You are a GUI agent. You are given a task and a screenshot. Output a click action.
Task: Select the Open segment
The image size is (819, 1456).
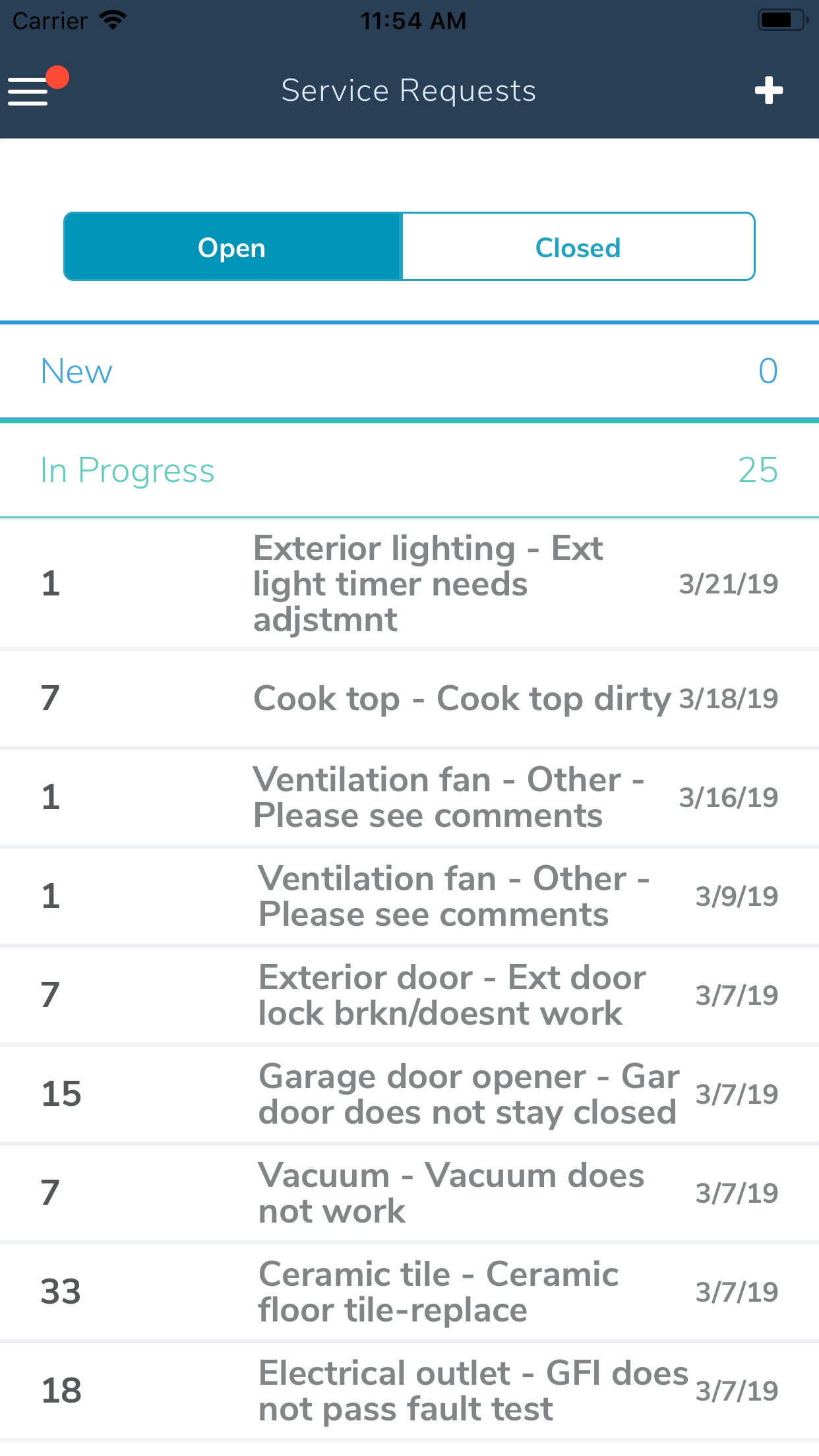pos(232,247)
